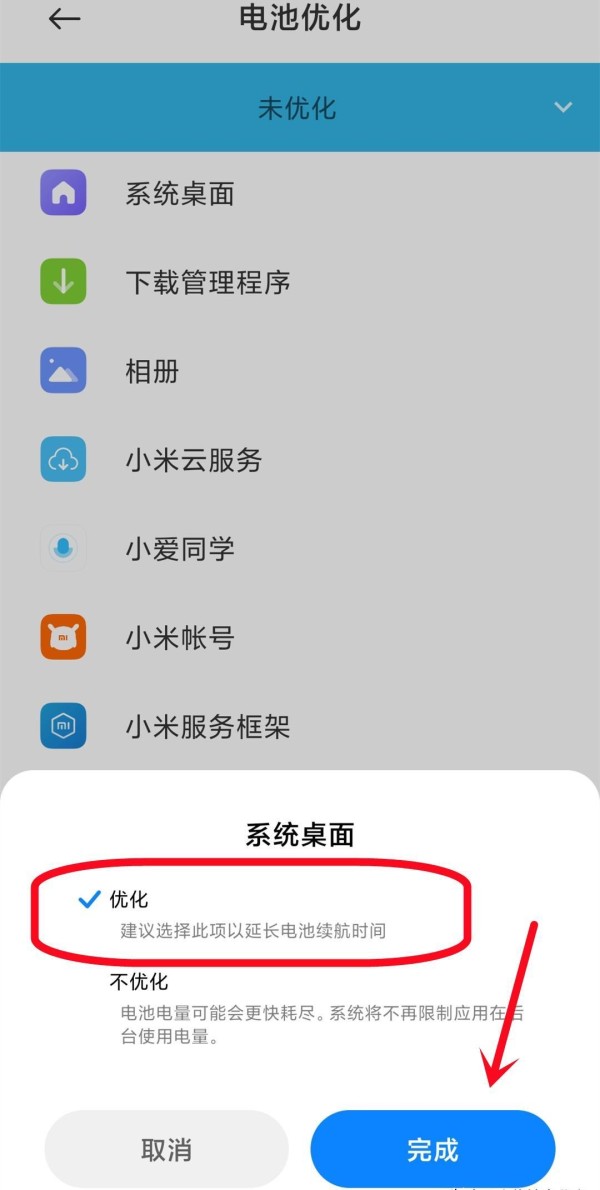Choose the 不优化 option
This screenshot has width=600, height=1190.
pyautogui.click(x=300, y=1010)
